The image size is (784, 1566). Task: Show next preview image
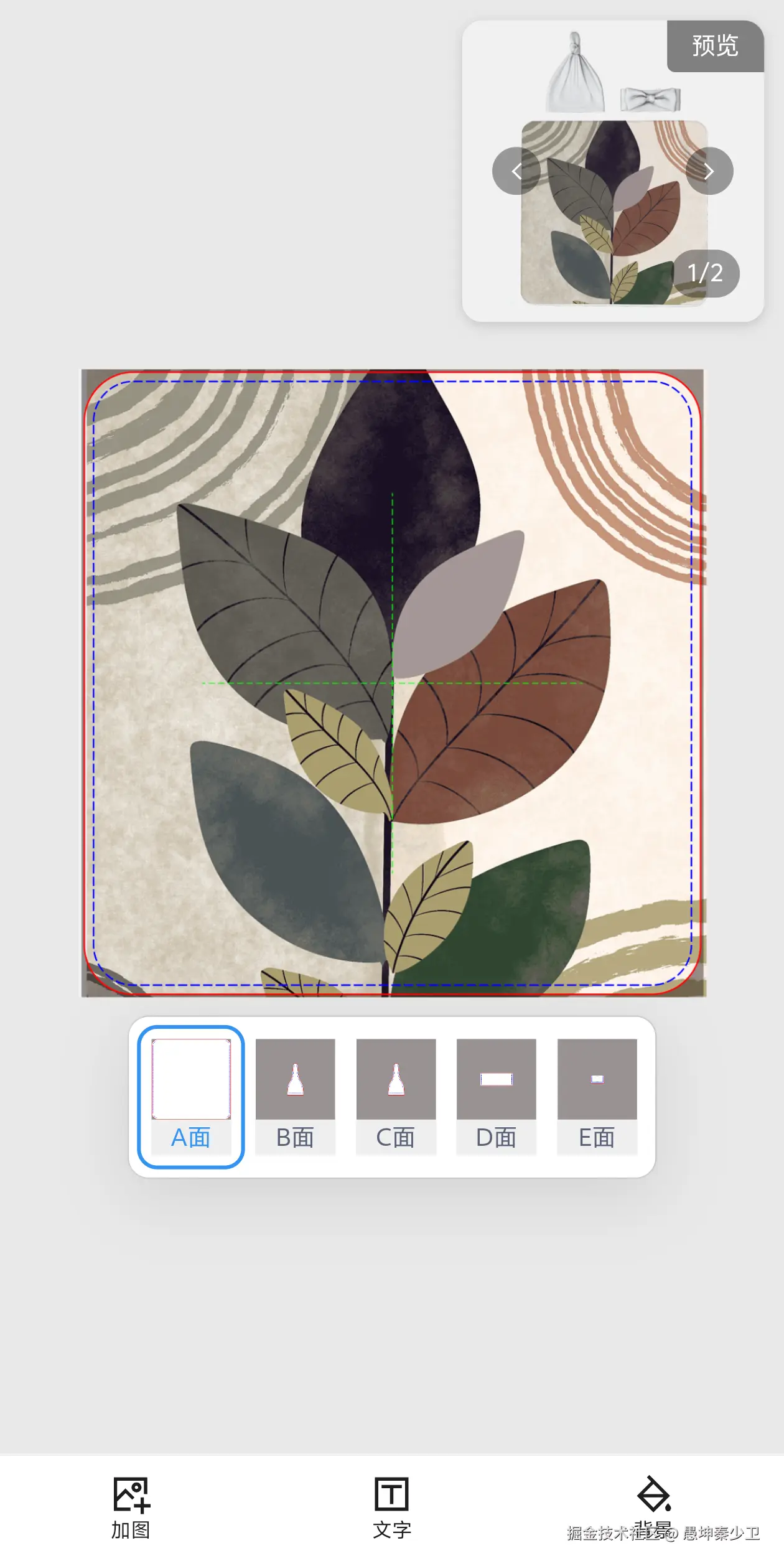pos(709,171)
